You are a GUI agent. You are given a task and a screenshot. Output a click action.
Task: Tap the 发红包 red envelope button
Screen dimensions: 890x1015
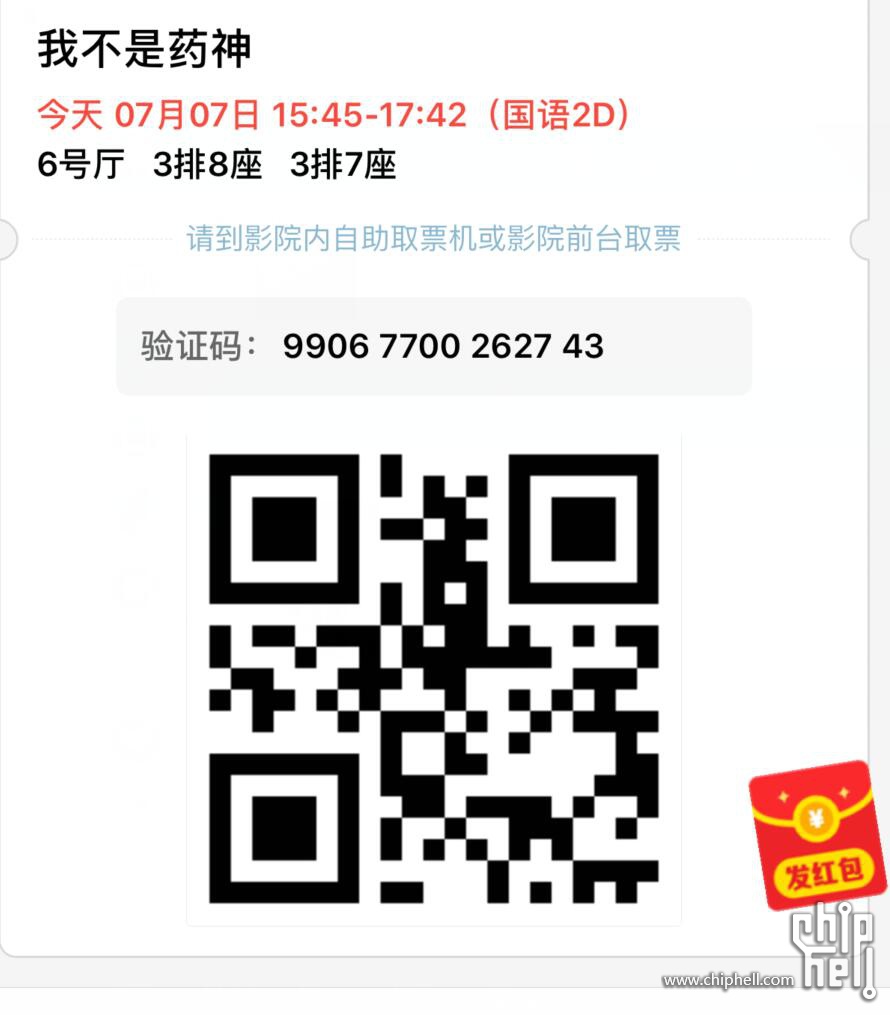(818, 835)
